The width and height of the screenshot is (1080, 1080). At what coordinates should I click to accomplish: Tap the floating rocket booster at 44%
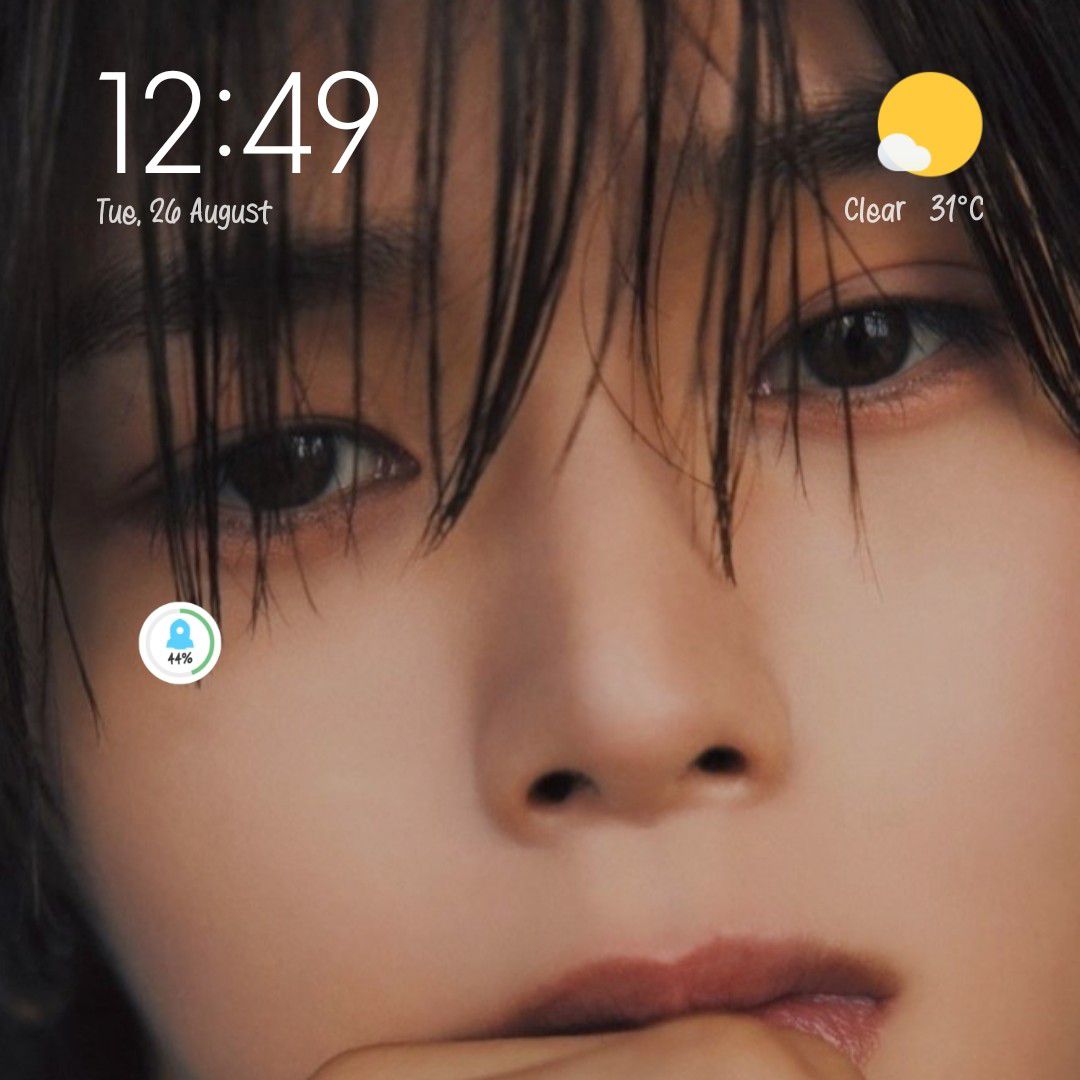[x=180, y=644]
